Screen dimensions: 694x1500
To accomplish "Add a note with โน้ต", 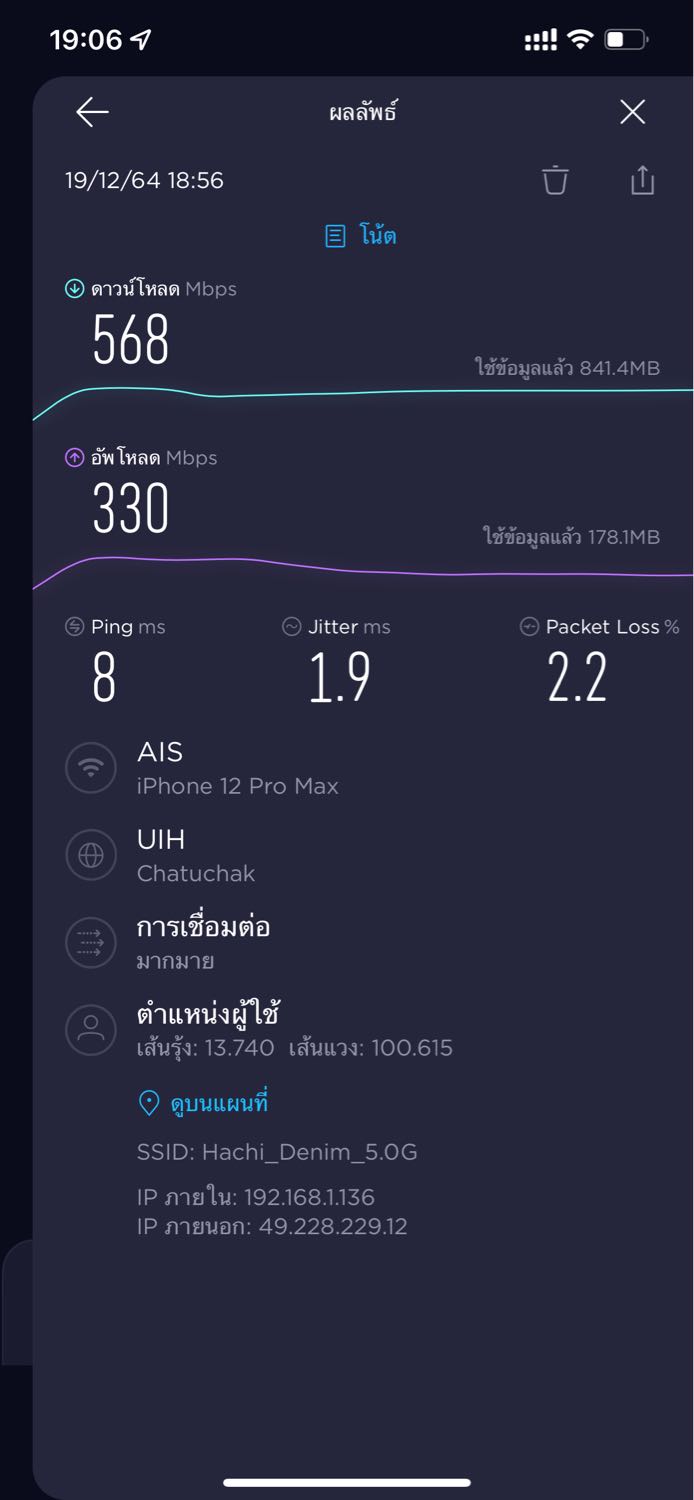I will (361, 236).
